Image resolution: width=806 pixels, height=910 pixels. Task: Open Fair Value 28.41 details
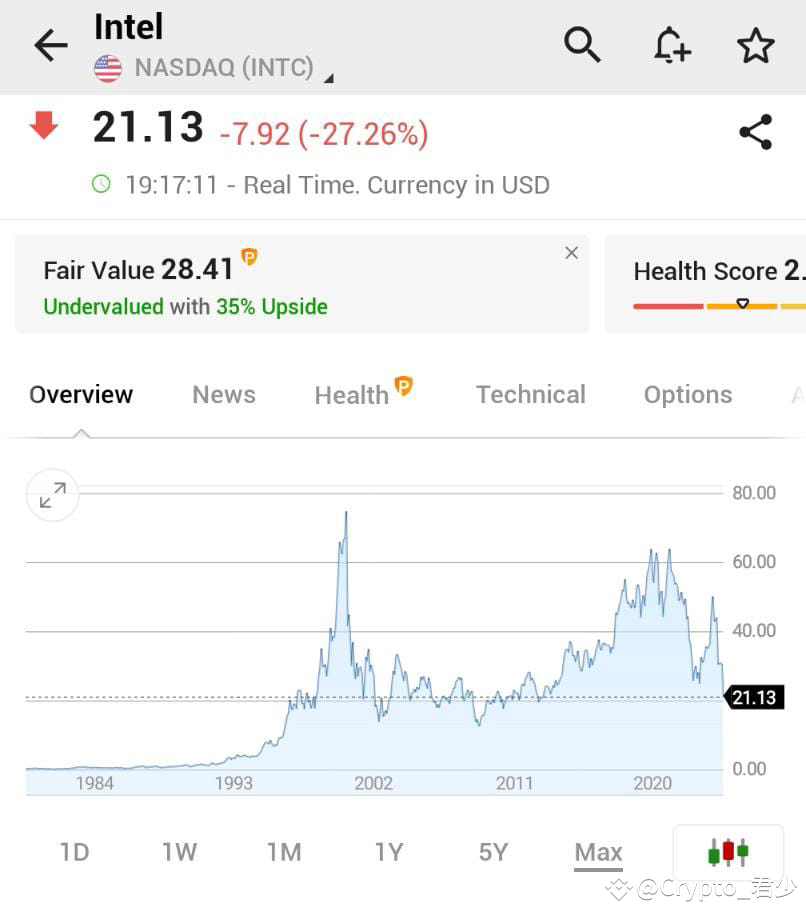(143, 269)
